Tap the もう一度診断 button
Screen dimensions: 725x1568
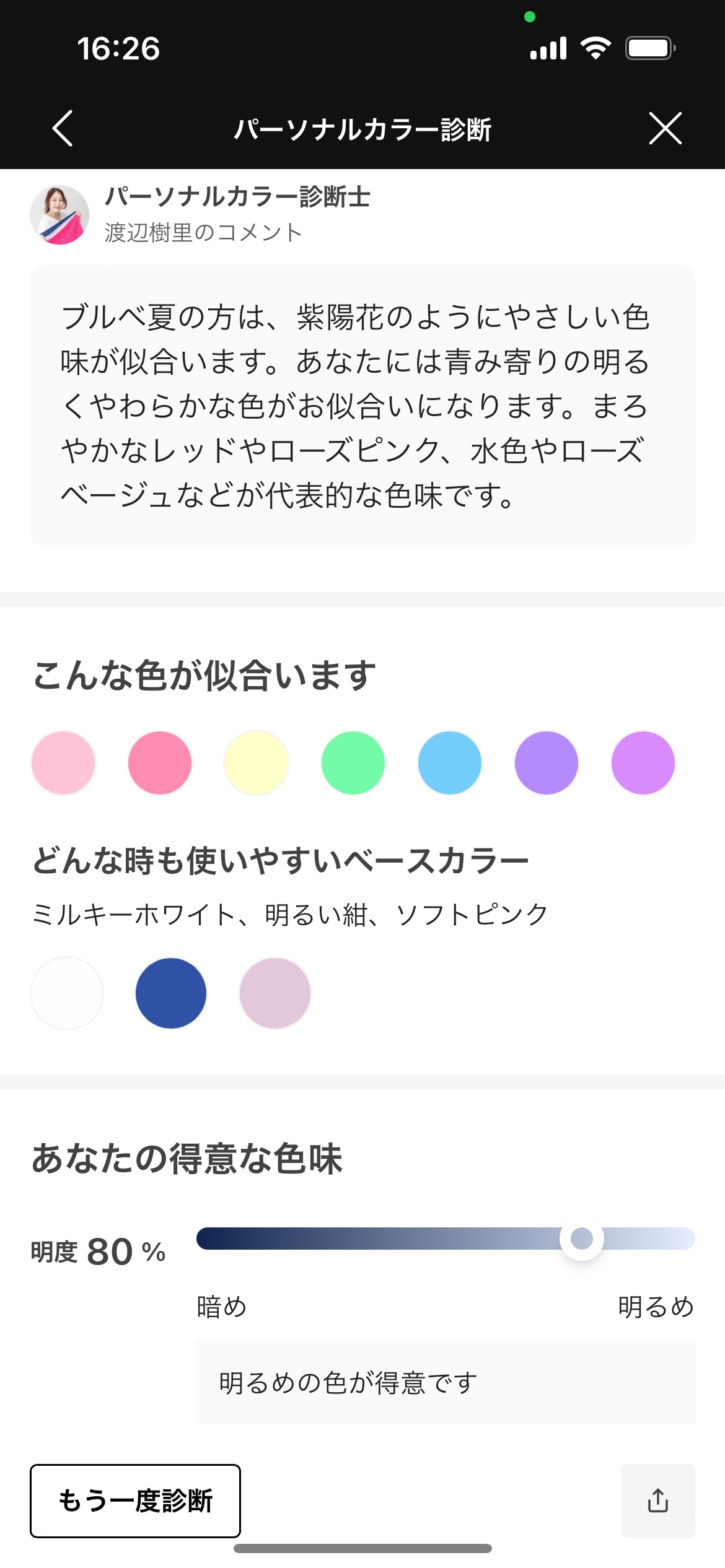point(136,1502)
